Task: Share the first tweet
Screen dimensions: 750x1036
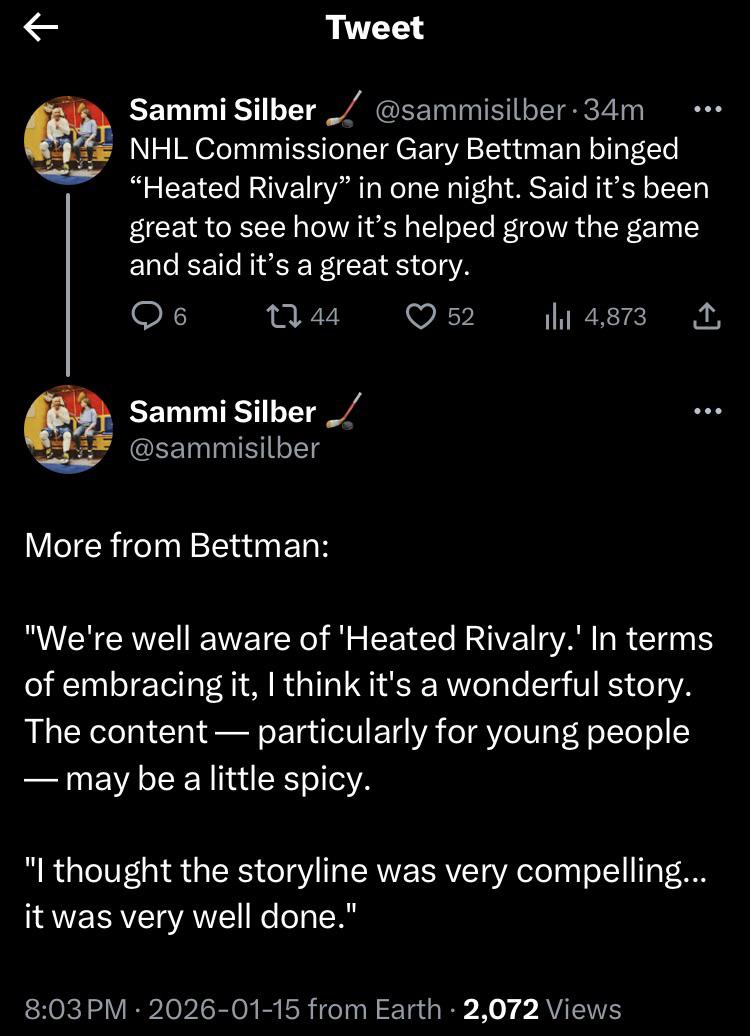Action: [706, 317]
